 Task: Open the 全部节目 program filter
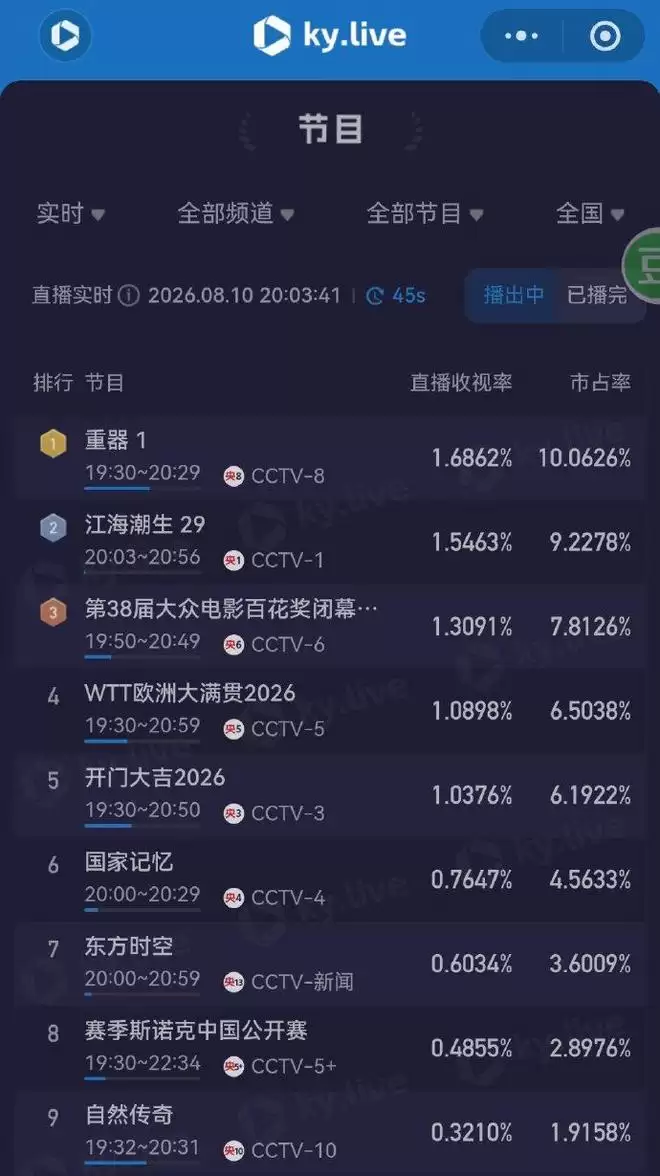pos(424,214)
